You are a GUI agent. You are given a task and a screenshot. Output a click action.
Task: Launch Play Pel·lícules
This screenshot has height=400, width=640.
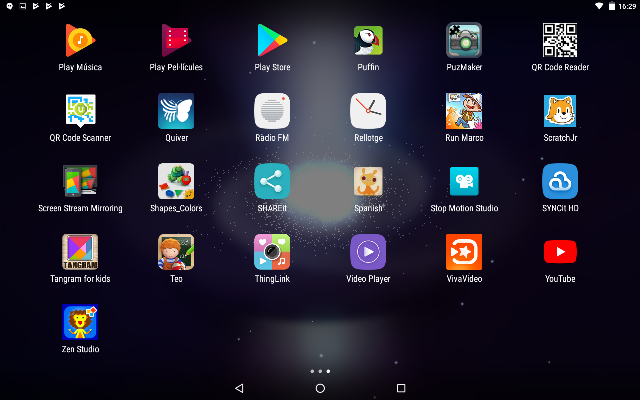pos(176,41)
